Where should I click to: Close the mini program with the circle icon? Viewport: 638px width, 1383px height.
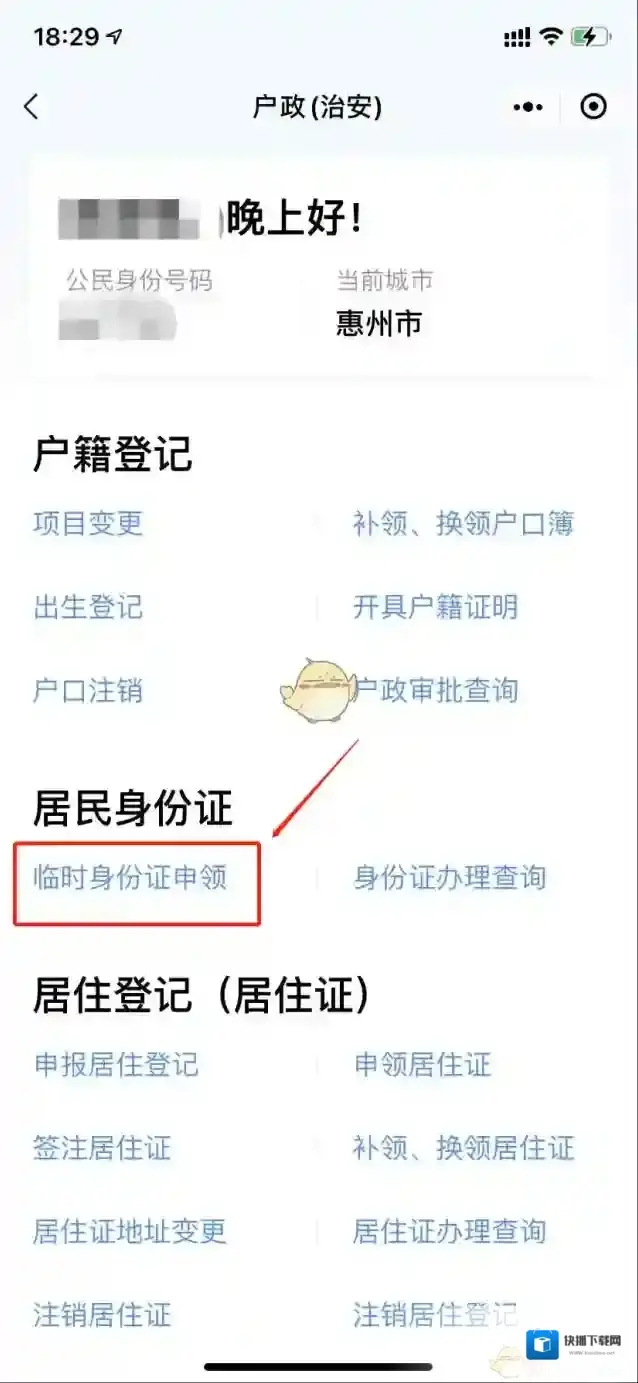click(x=594, y=107)
